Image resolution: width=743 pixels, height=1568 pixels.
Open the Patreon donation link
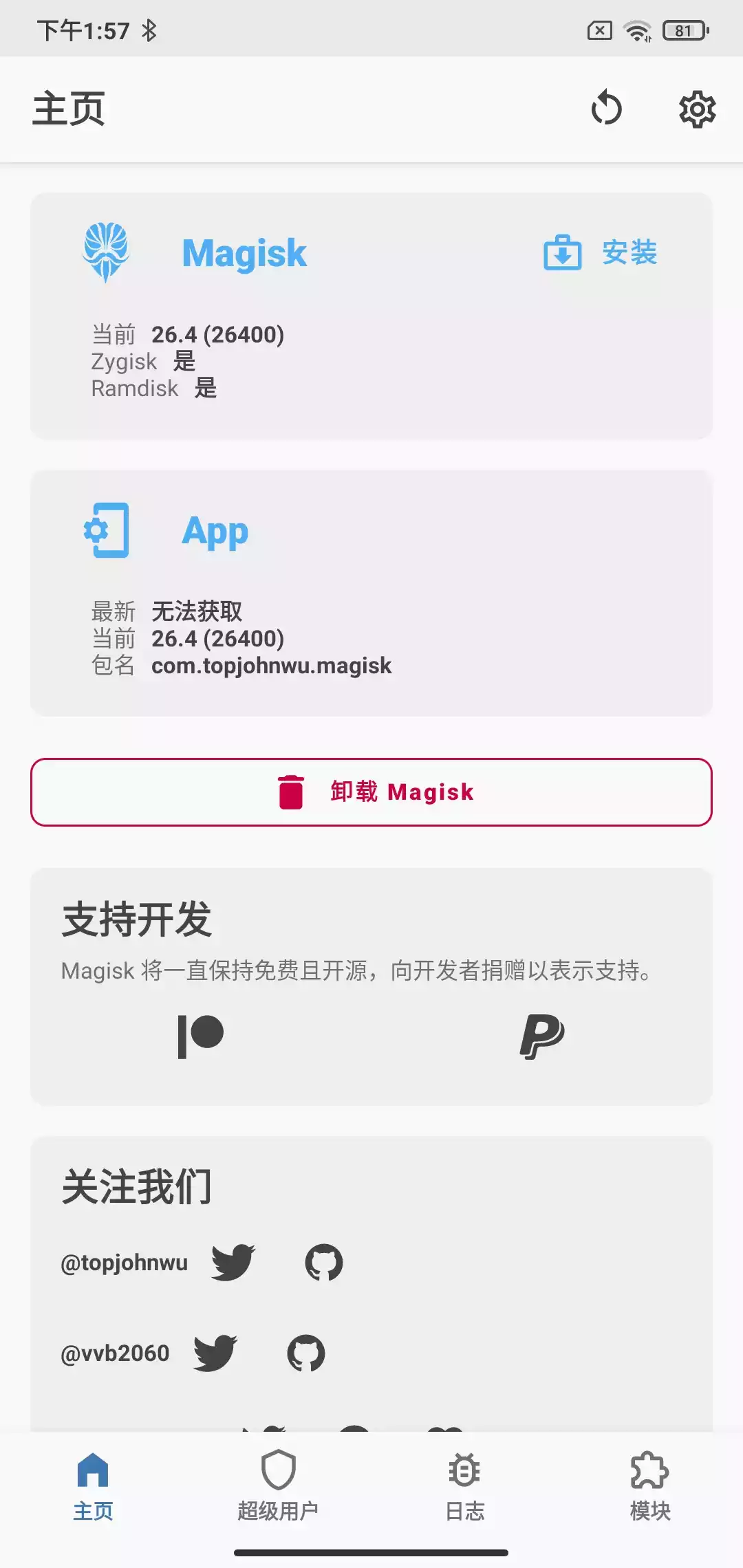click(201, 1036)
